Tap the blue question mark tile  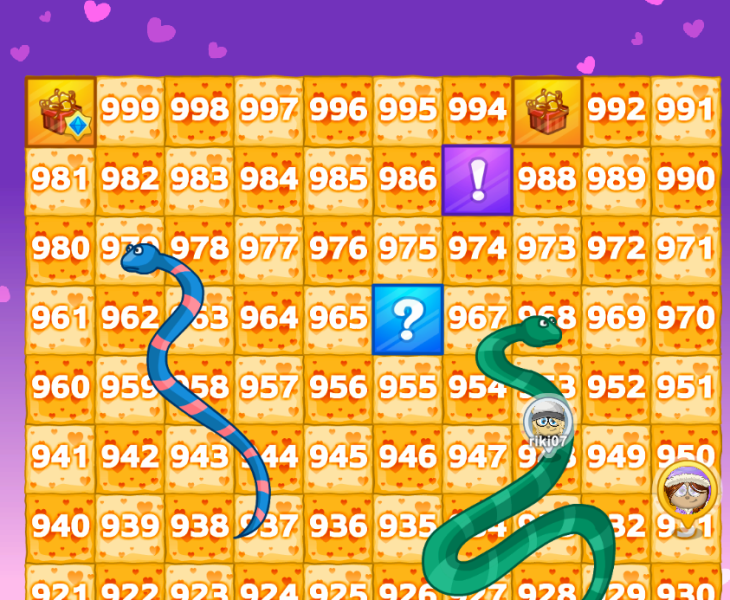(407, 319)
